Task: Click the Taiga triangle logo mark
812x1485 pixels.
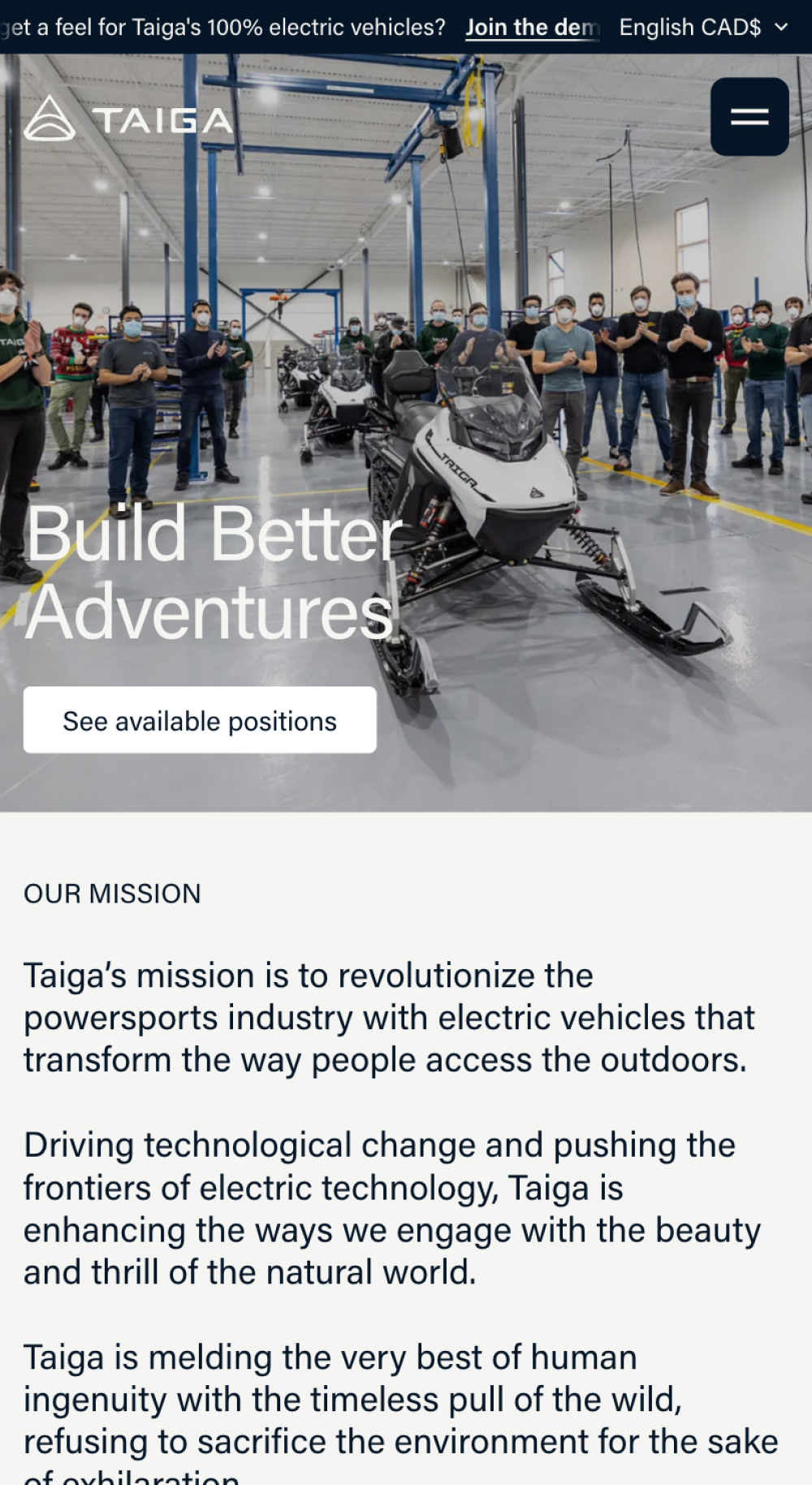Action: [x=51, y=120]
